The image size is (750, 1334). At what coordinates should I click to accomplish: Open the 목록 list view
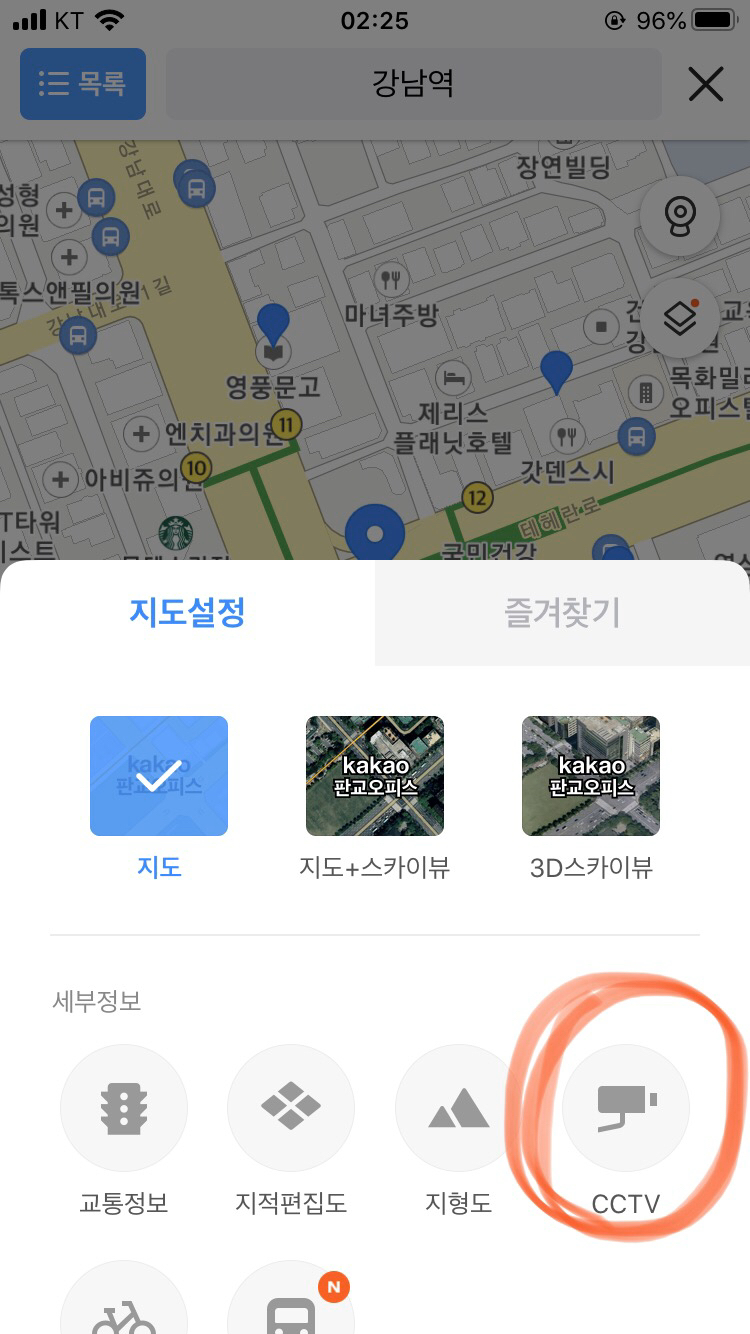83,84
